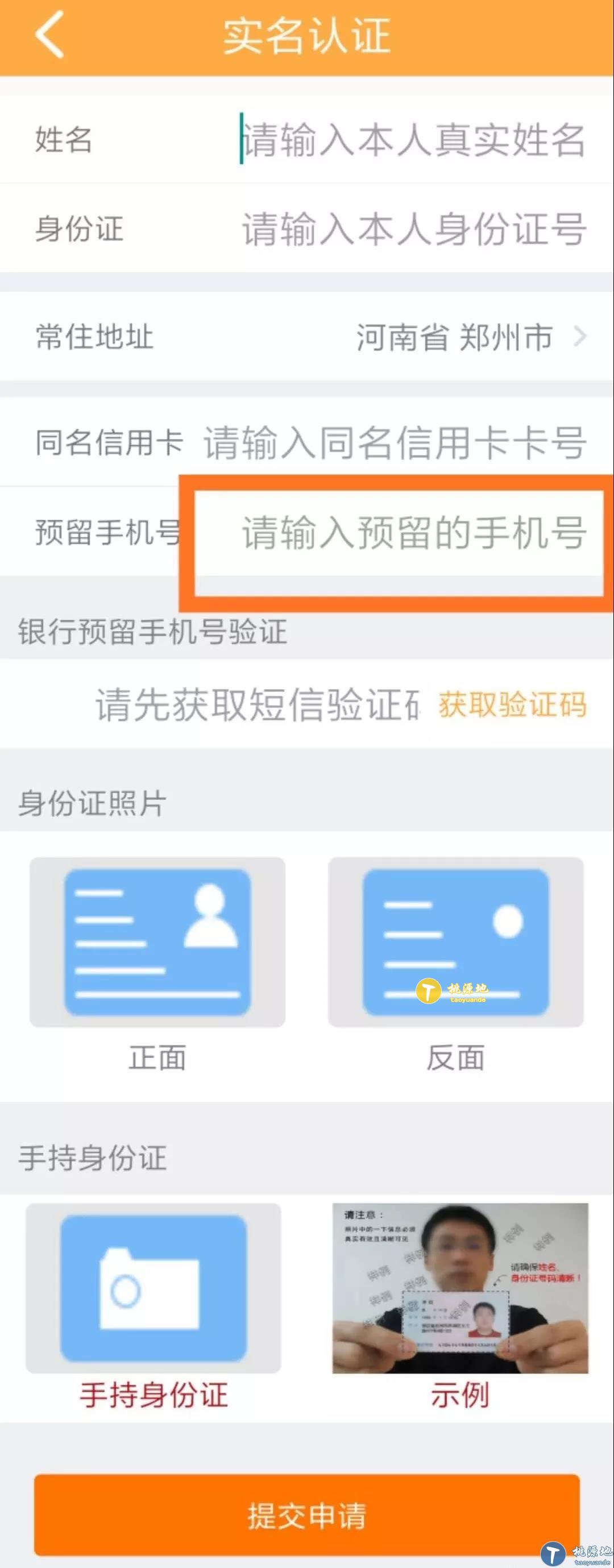Tap the 预留手机号 phone input
The height and width of the screenshot is (1568, 614).
pos(413,533)
